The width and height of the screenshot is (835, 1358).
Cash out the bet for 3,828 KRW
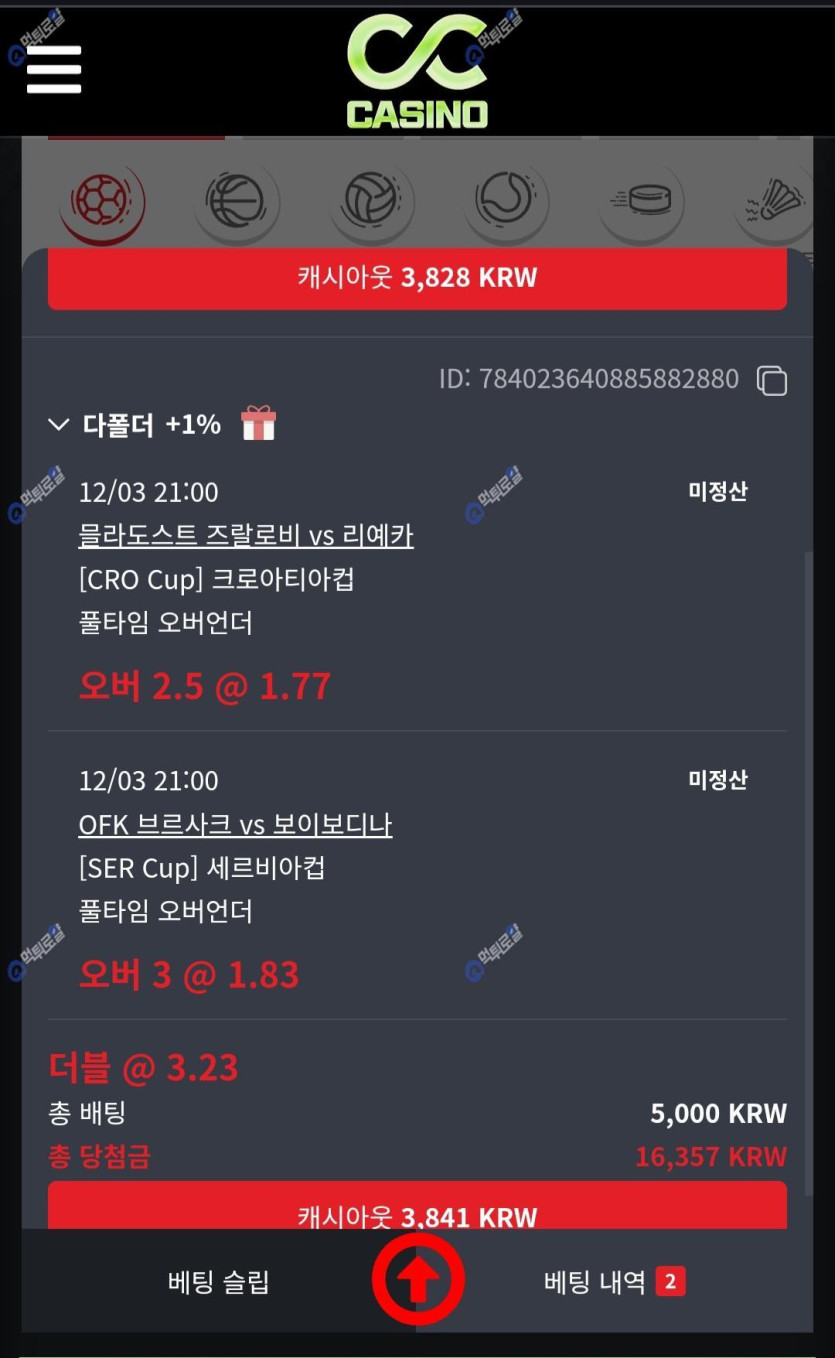417,278
